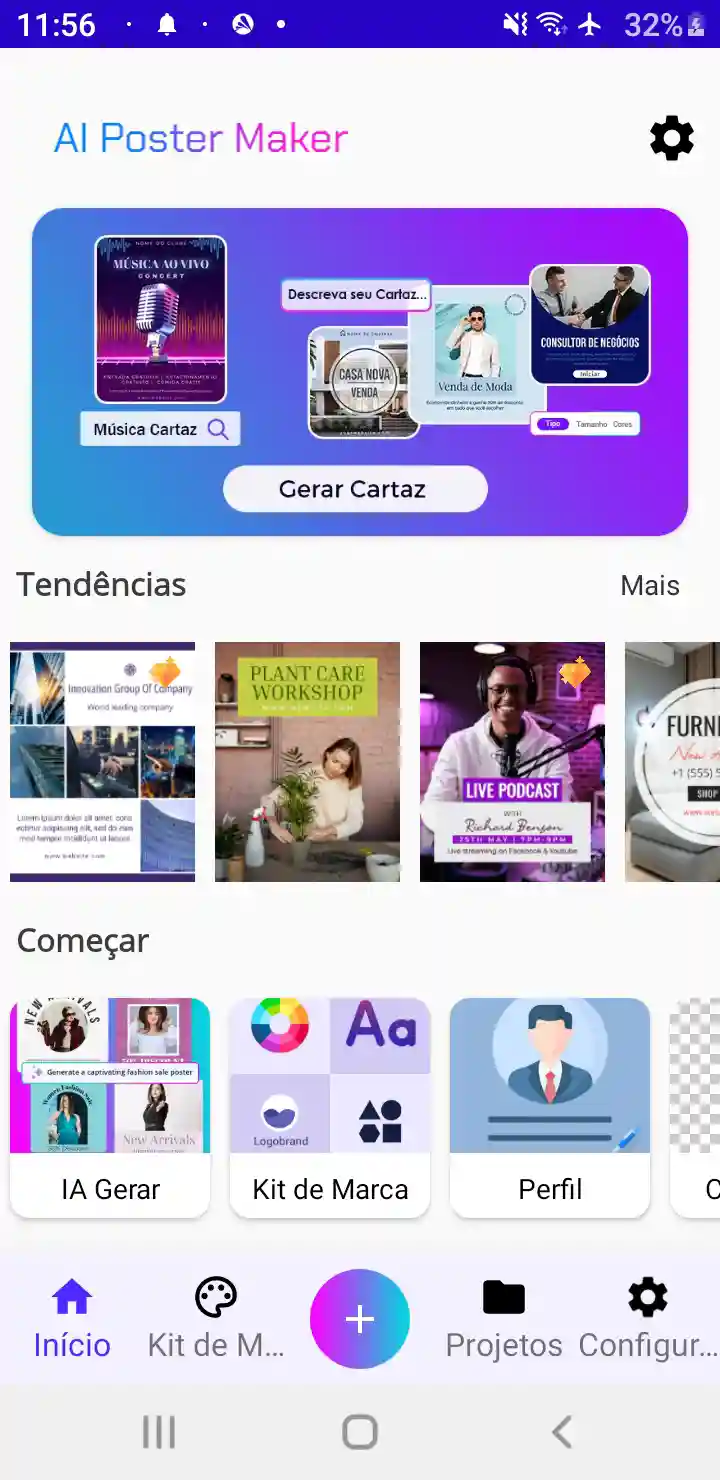Screen dimensions: 720x1480
Task: Tap the Gerar Cartaz button
Action: pos(354,489)
